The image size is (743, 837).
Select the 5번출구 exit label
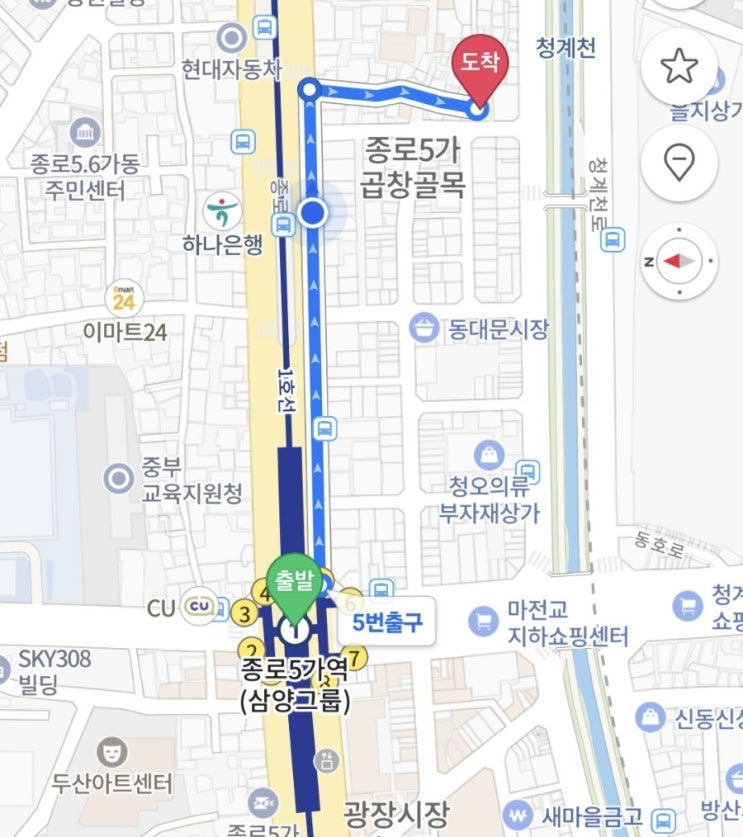pos(386,622)
